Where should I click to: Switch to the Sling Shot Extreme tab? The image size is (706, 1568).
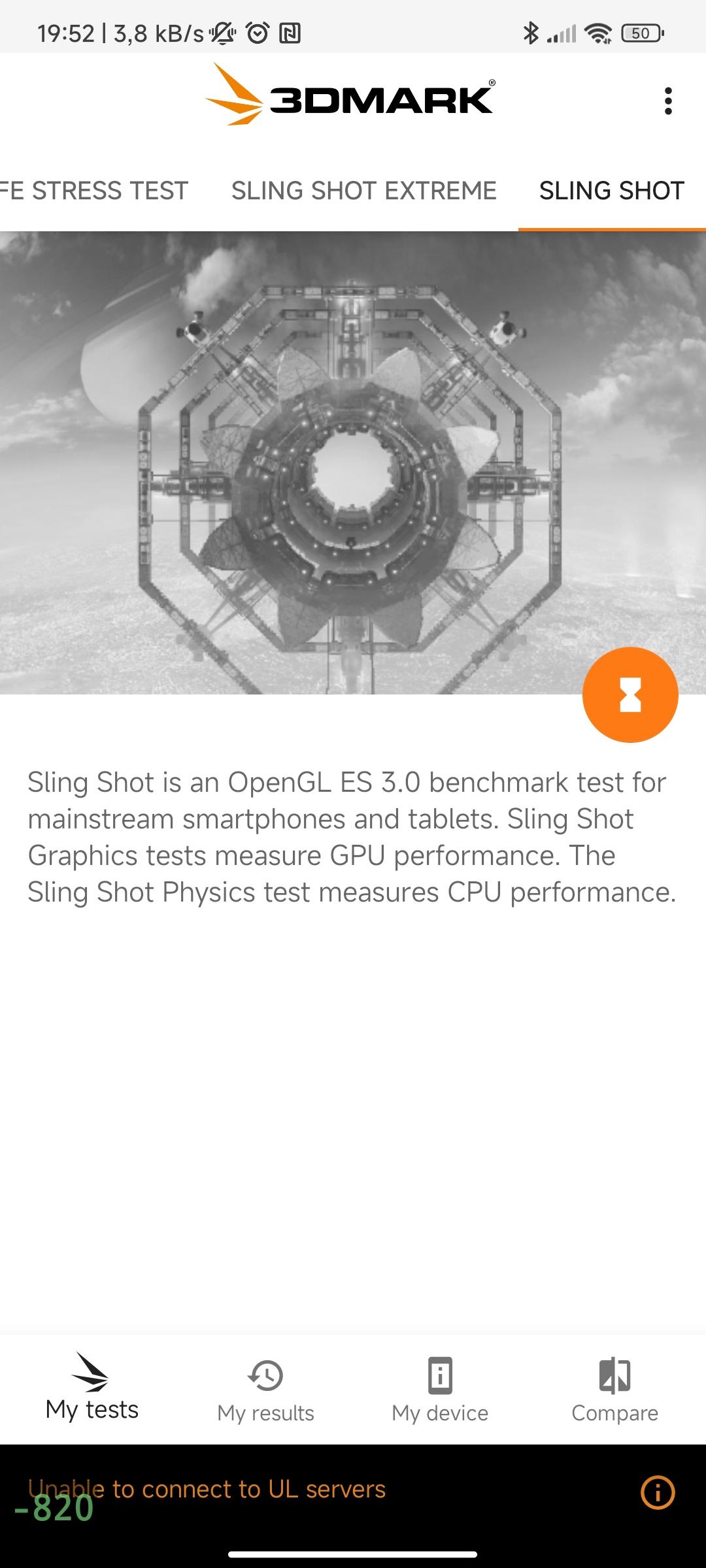[363, 191]
